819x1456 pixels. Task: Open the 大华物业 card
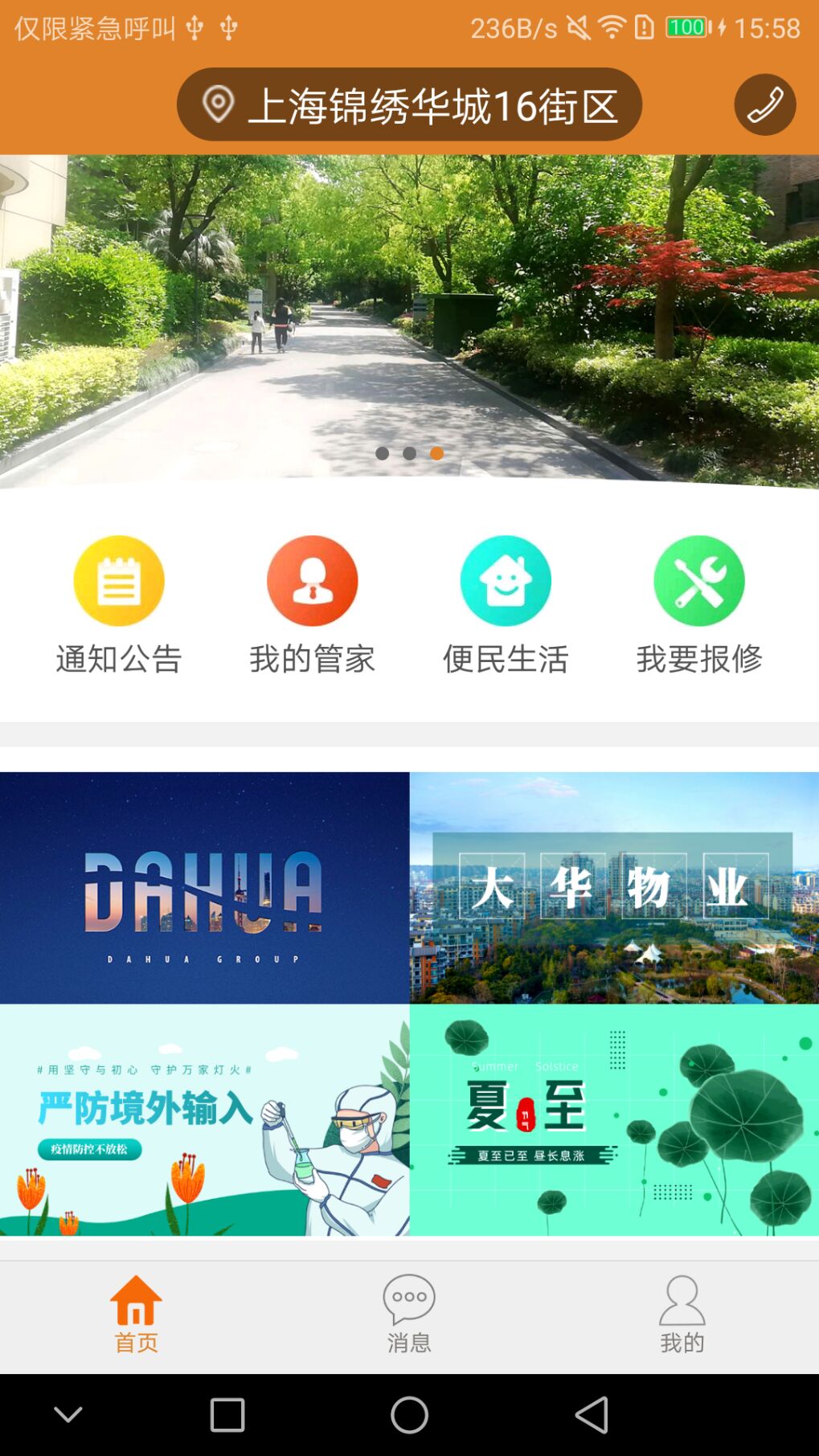tap(614, 887)
